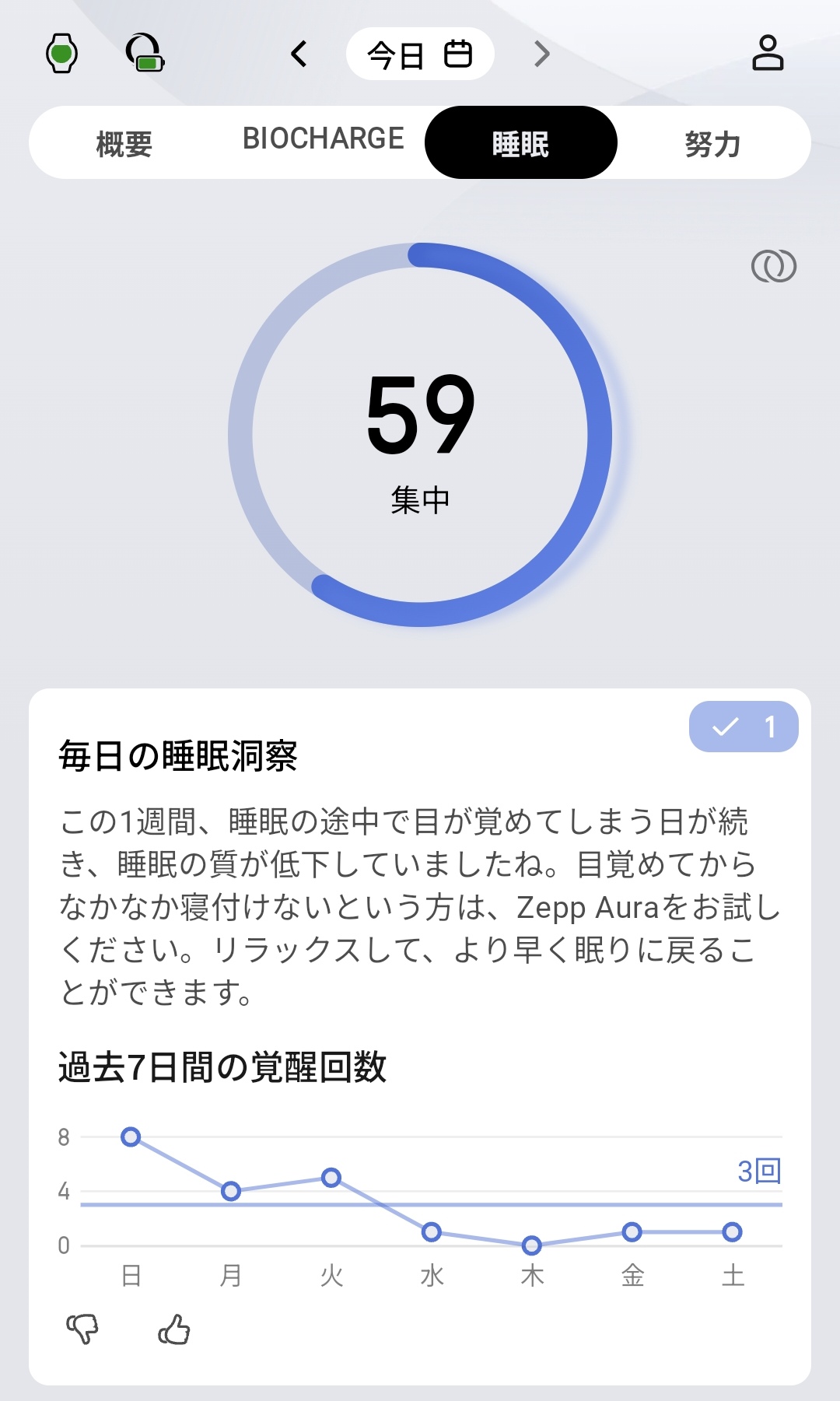Image resolution: width=840 pixels, height=1401 pixels.
Task: Select the 睡眠 tab
Action: [520, 143]
